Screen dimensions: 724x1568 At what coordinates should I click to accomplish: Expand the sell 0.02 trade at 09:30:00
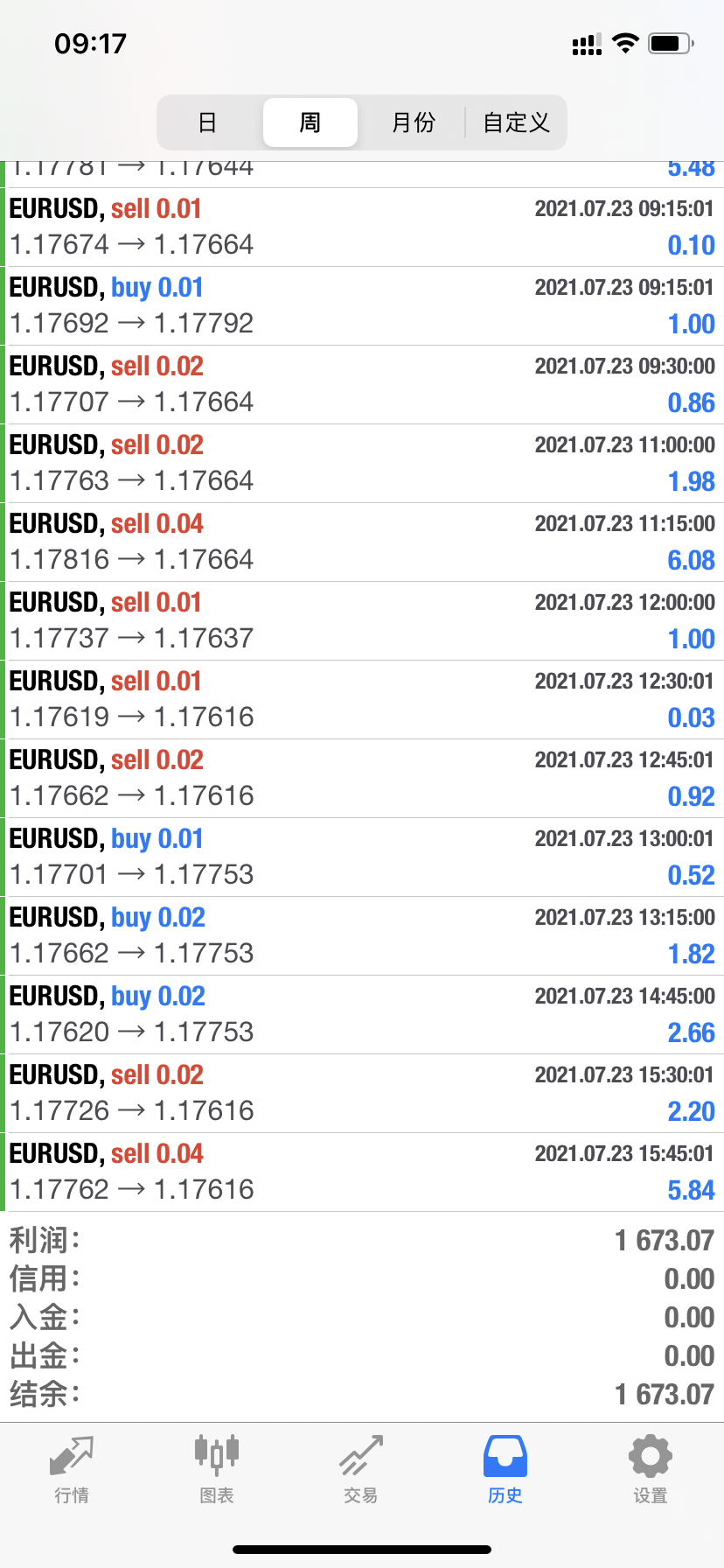(362, 385)
